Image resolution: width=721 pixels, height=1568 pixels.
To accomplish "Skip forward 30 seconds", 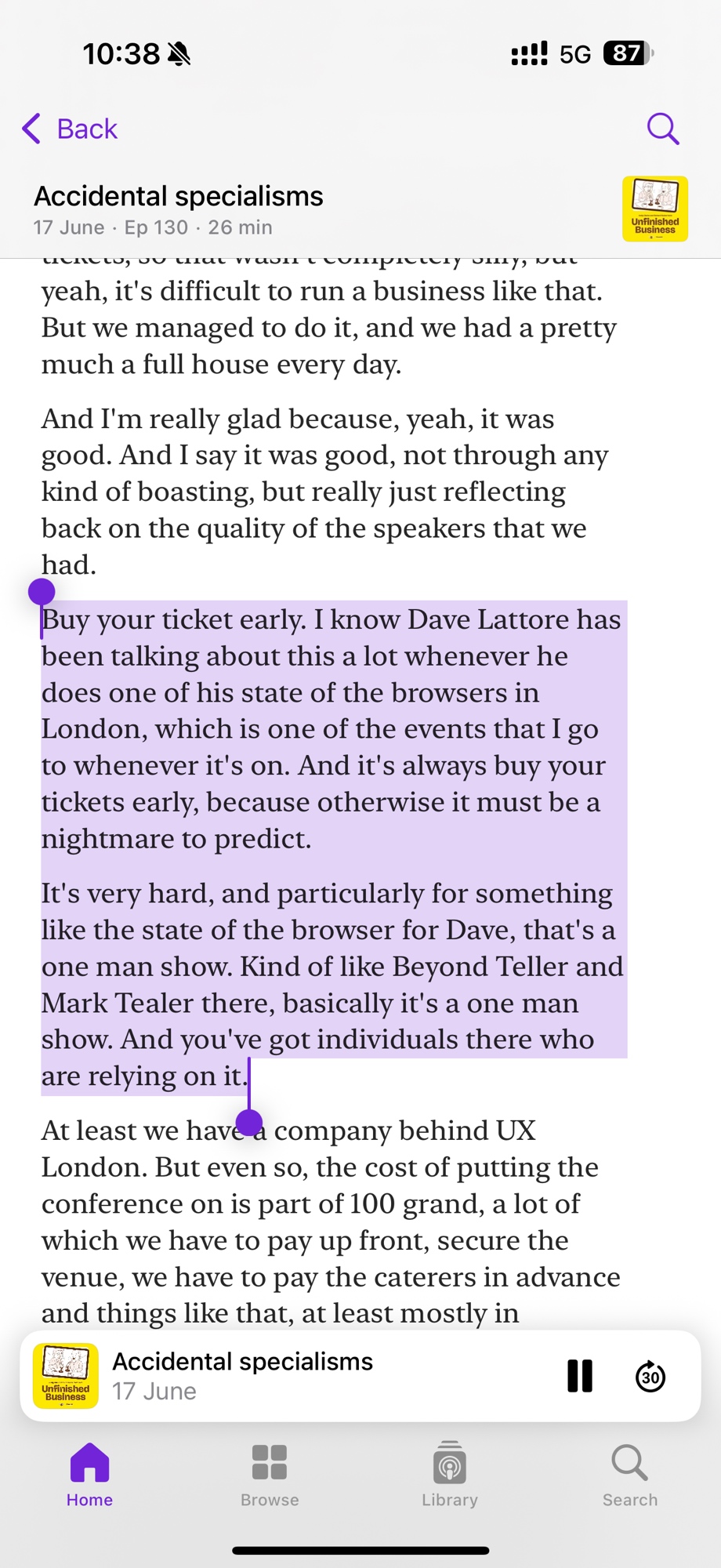I will [x=650, y=1376].
